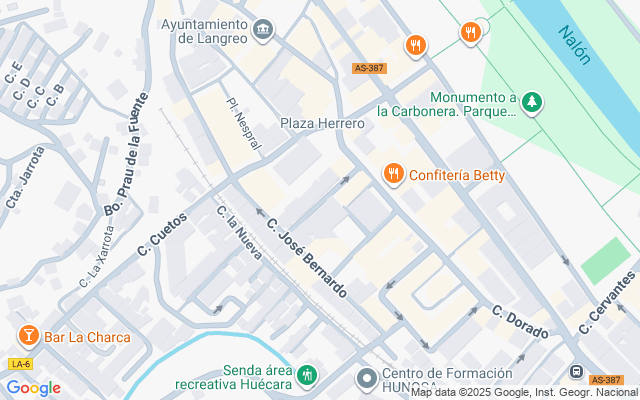The height and width of the screenshot is (400, 640).
Task: Tap the transit station icon near AS-387
Action: click(576, 372)
